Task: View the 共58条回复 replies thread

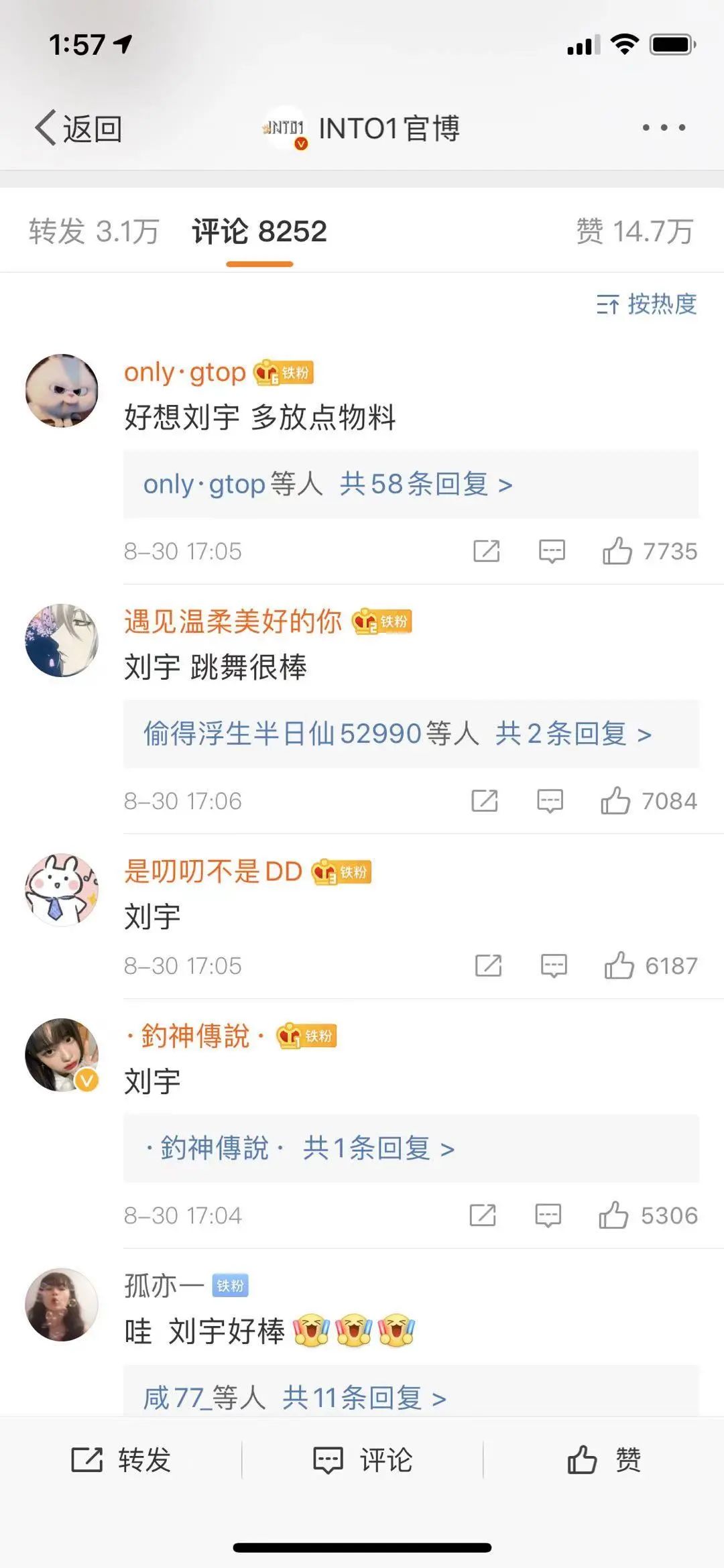Action: [x=426, y=484]
